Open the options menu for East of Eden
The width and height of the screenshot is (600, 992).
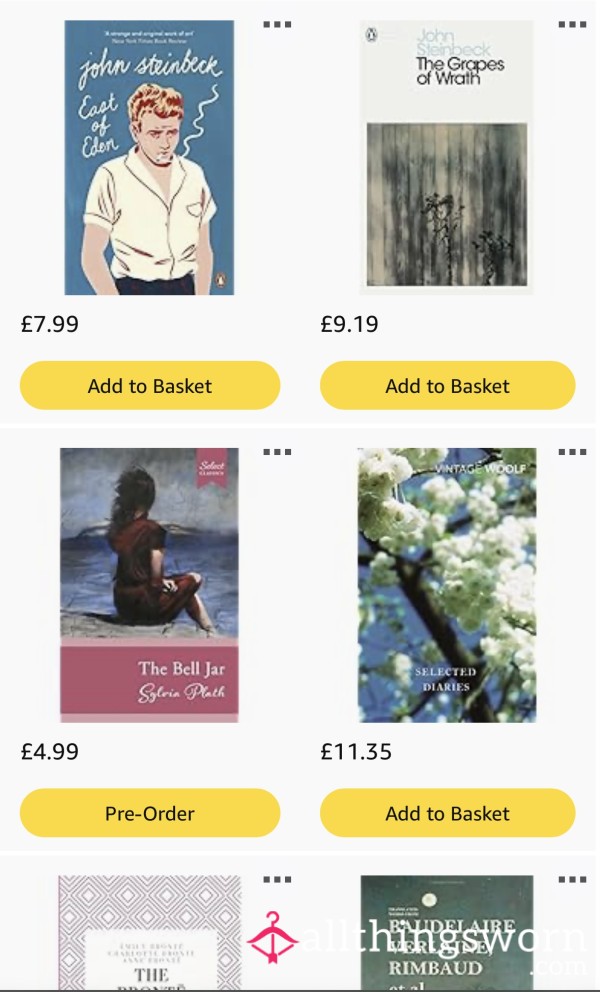[x=277, y=24]
